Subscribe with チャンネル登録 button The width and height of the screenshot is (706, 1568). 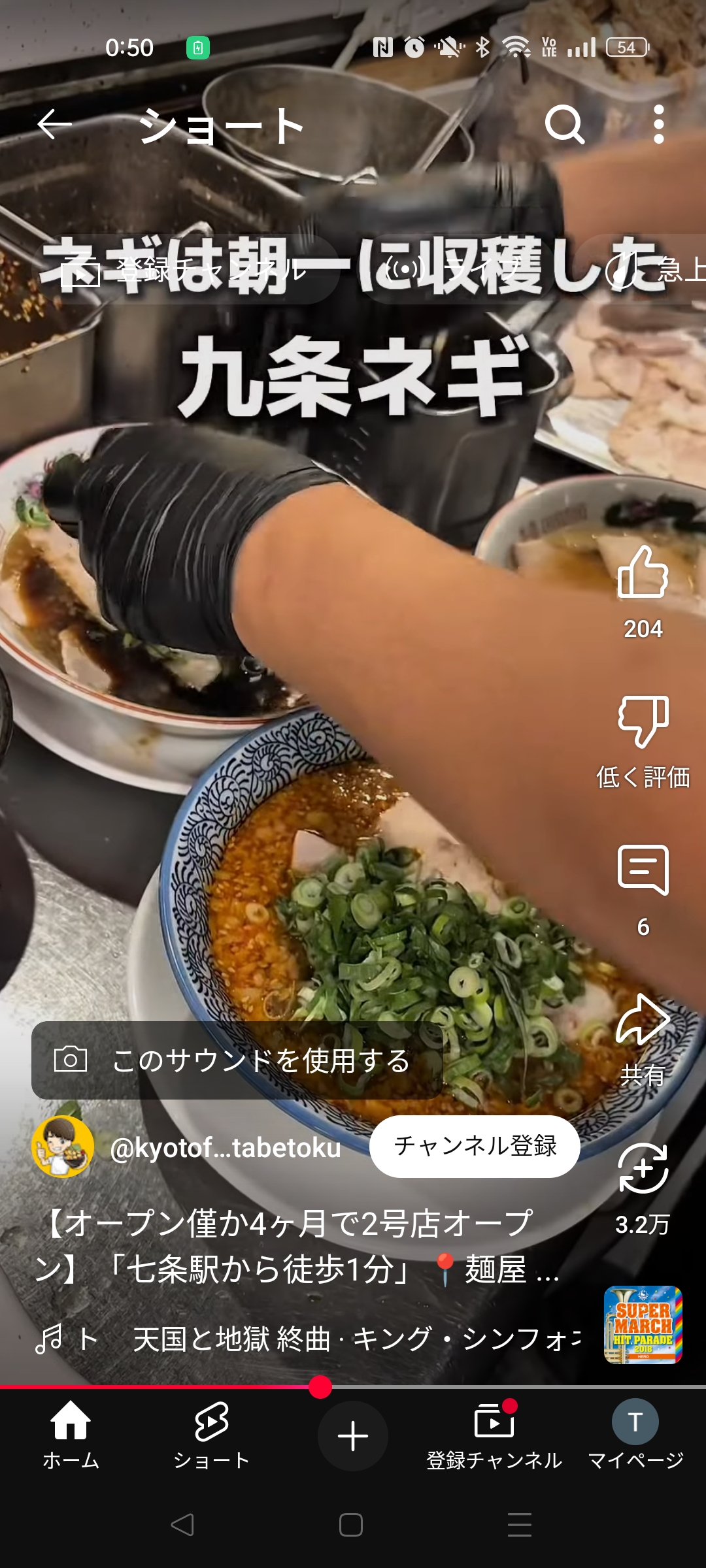tap(475, 1146)
